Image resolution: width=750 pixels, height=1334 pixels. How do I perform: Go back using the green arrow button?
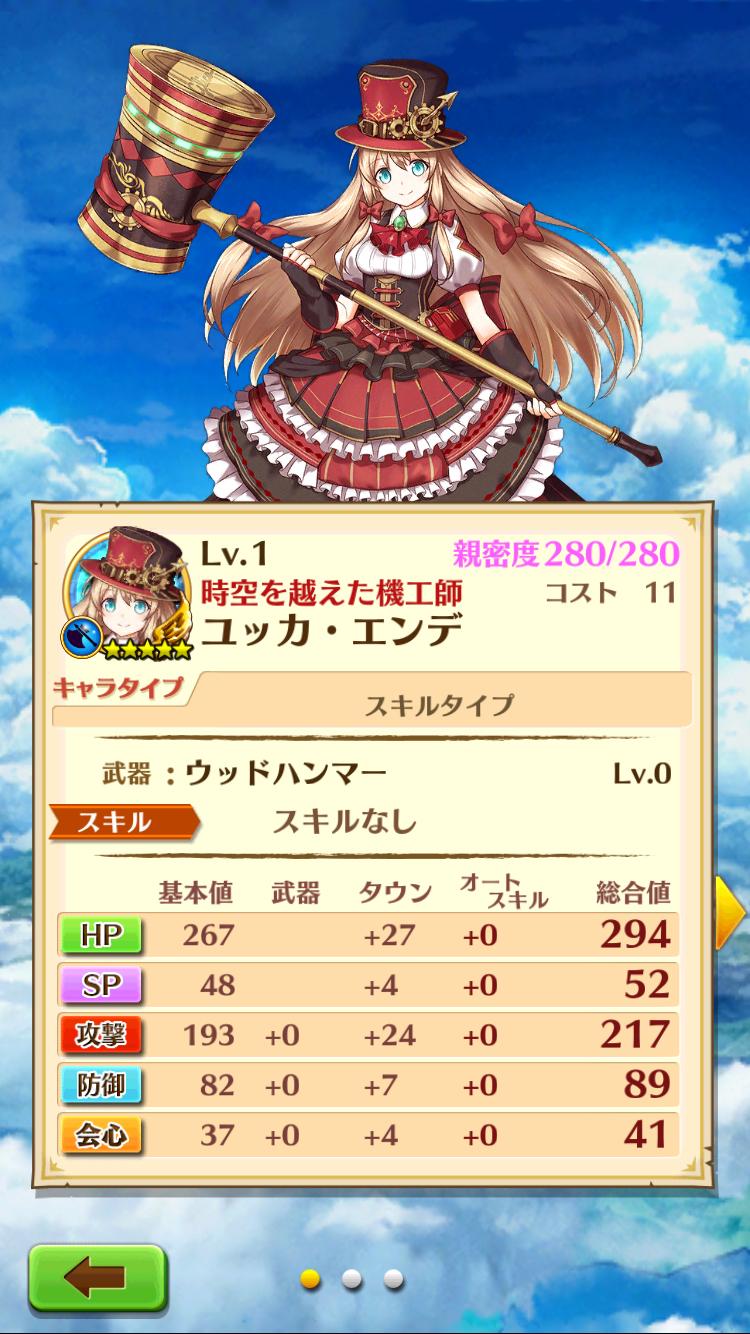point(96,1276)
